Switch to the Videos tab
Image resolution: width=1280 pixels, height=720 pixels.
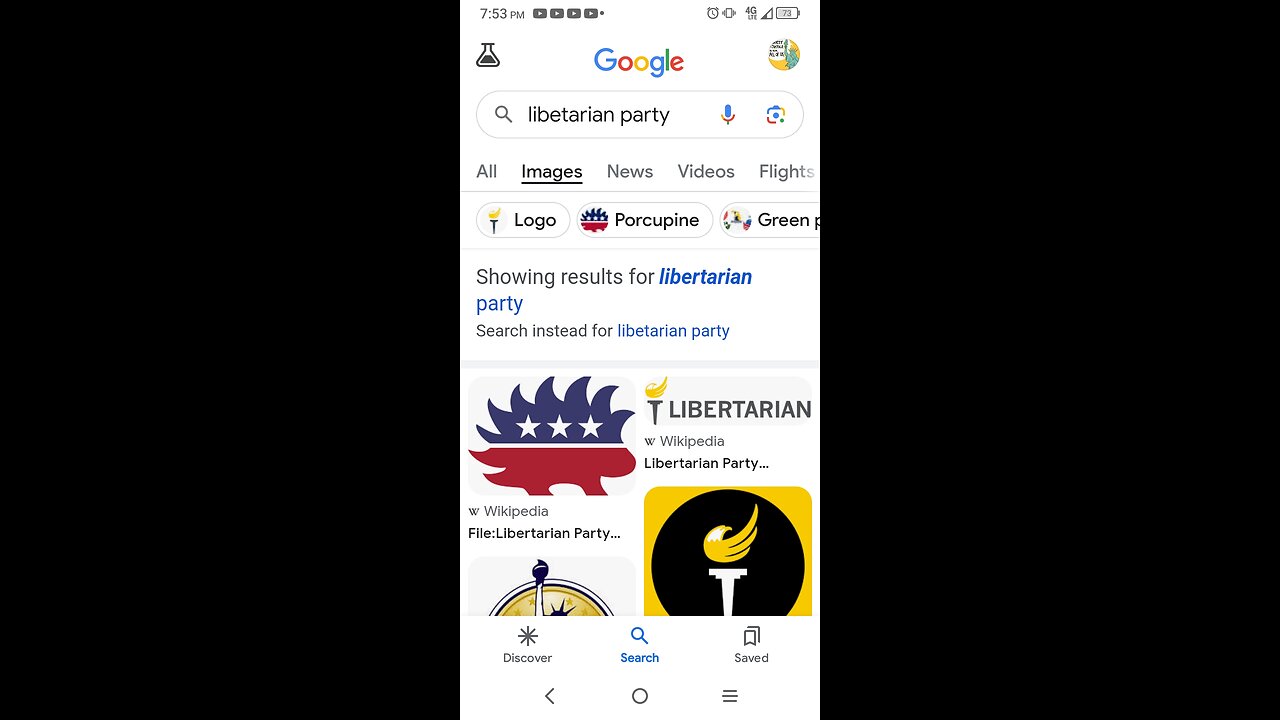pyautogui.click(x=706, y=172)
